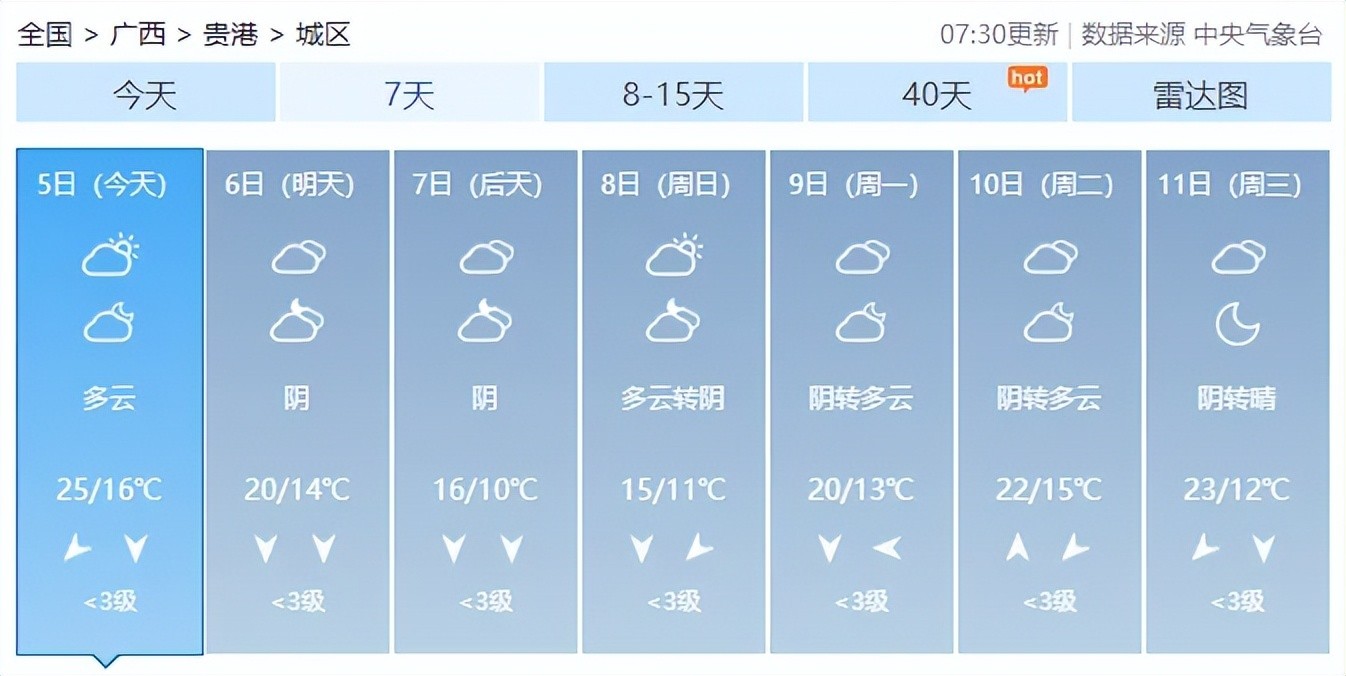View the 7日 (后天) forecast card
The height and width of the screenshot is (676, 1346).
(485, 400)
